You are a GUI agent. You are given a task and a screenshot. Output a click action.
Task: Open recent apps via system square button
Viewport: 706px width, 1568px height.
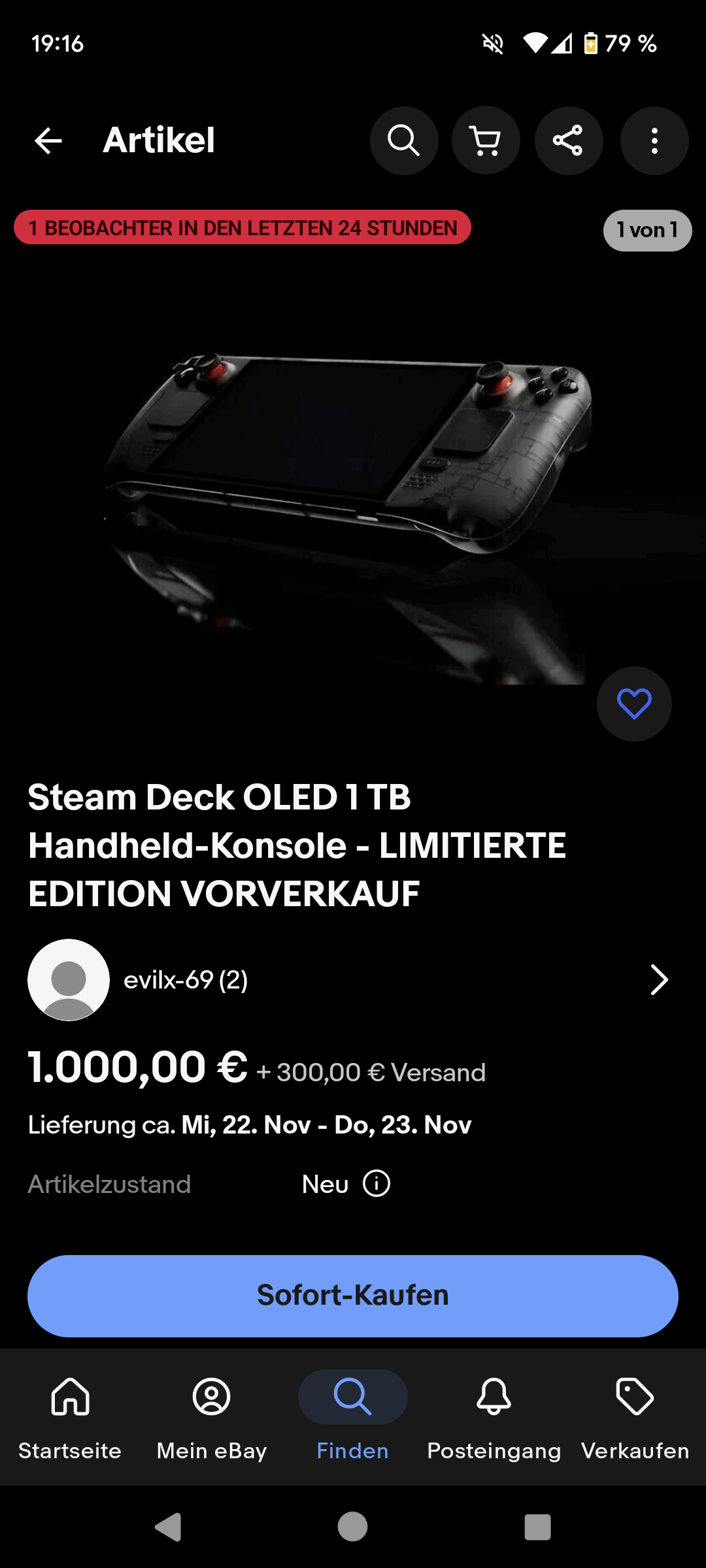coord(537,1527)
